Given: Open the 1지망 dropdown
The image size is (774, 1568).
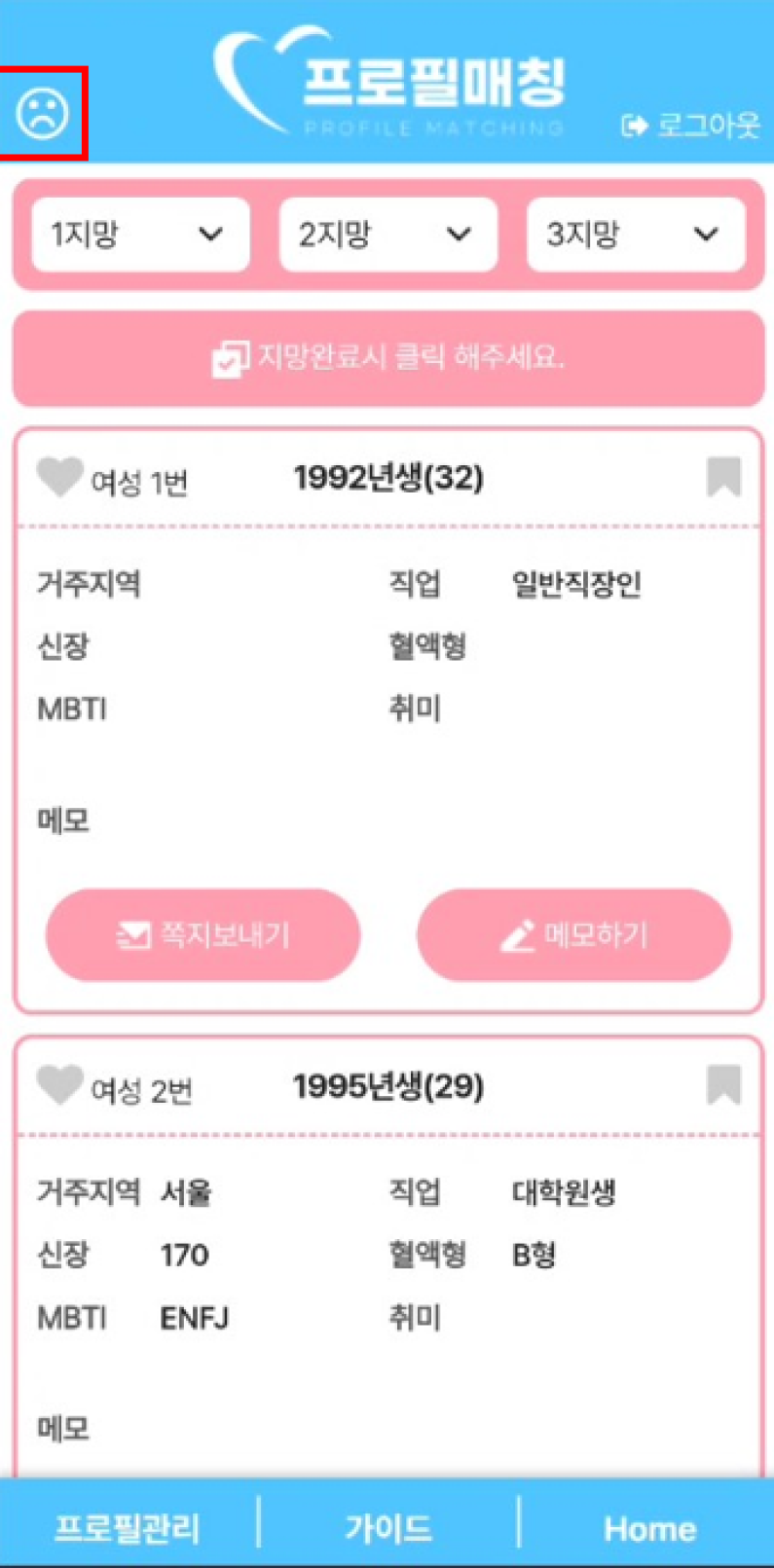Looking at the screenshot, I should [139, 234].
